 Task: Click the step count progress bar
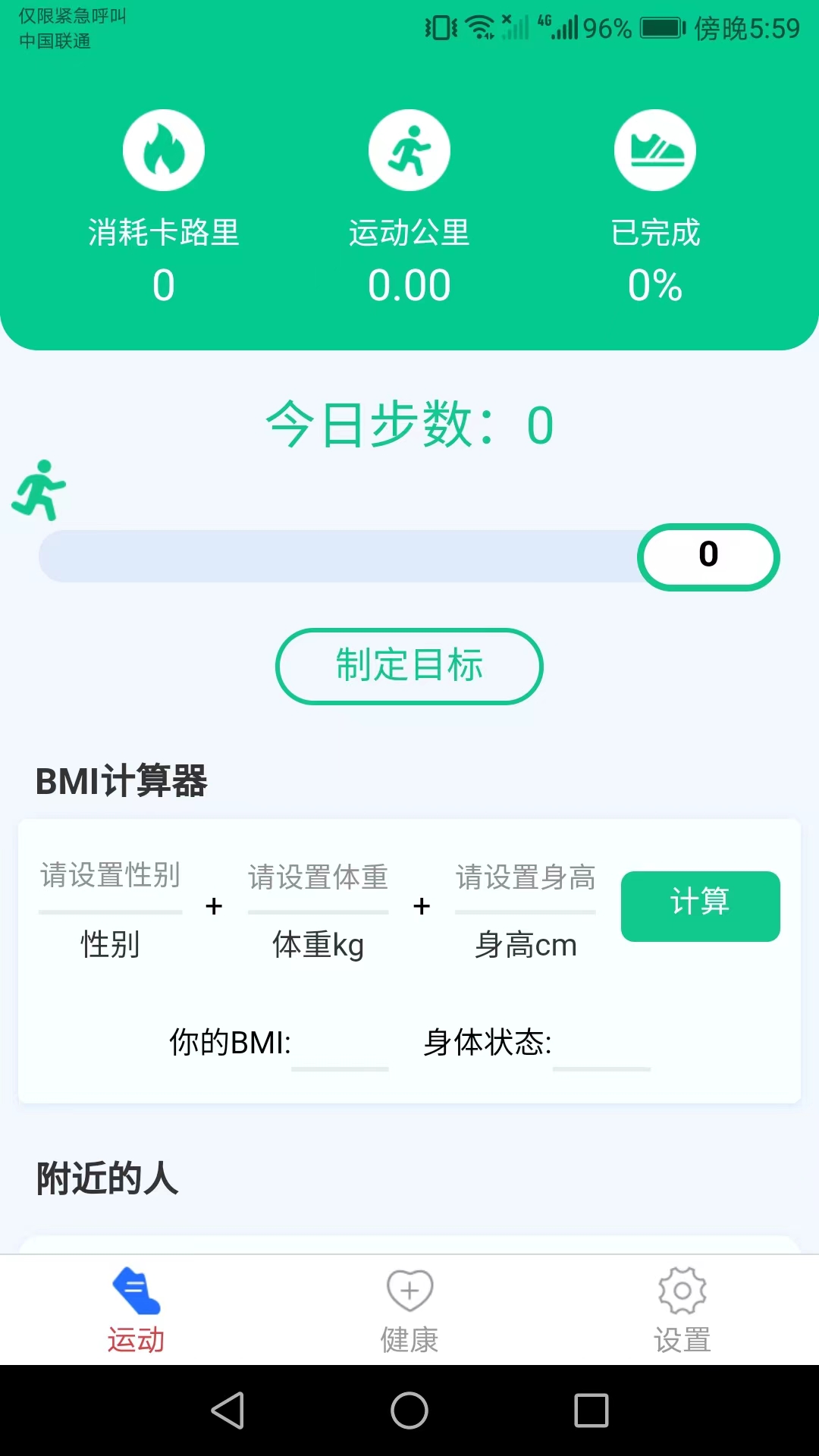(341, 556)
